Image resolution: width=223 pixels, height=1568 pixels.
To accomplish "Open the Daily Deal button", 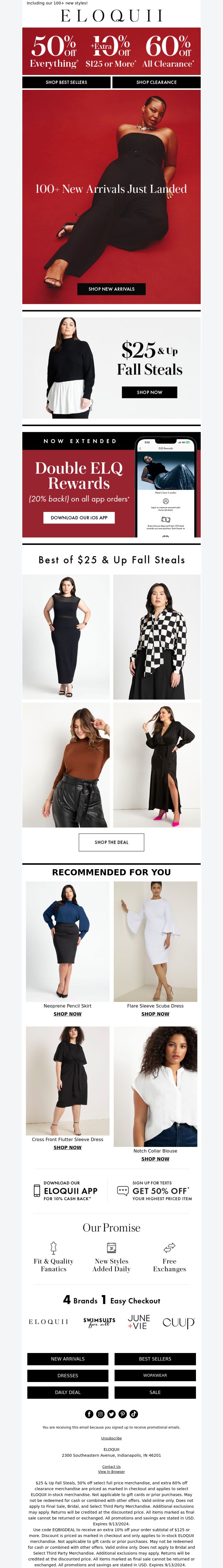I will 68,1392.
